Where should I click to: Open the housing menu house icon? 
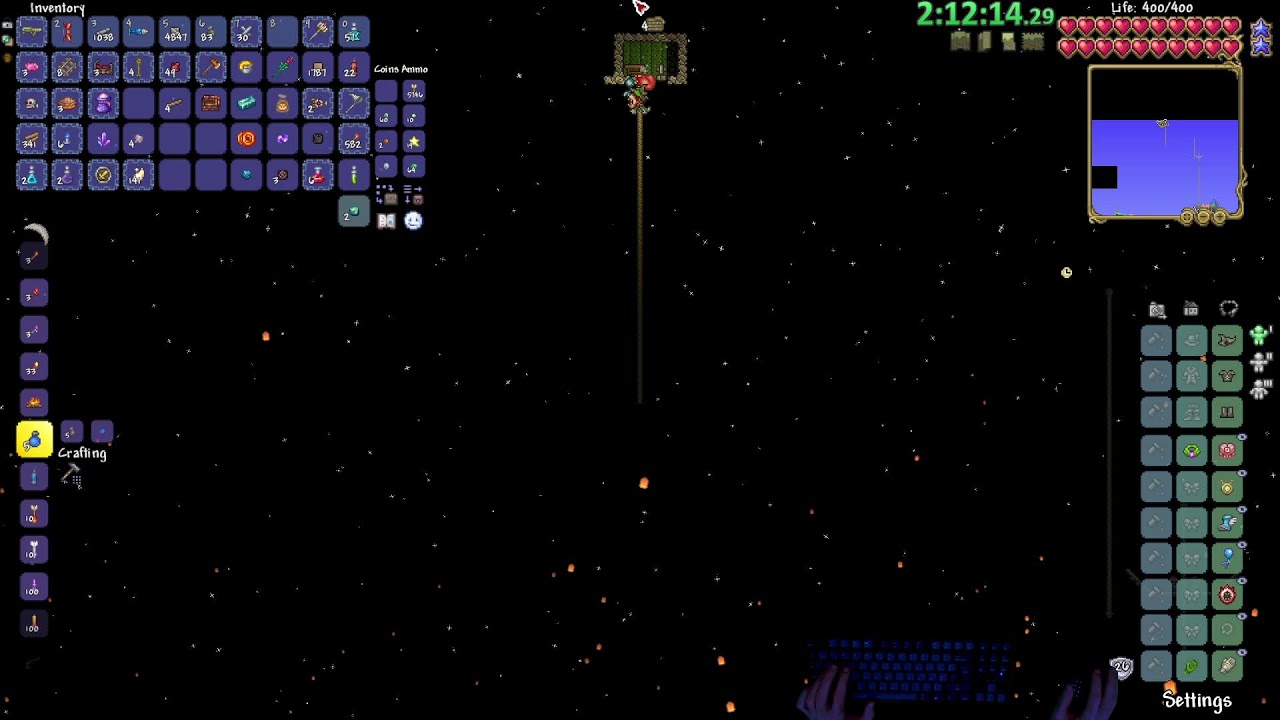pos(1191,310)
